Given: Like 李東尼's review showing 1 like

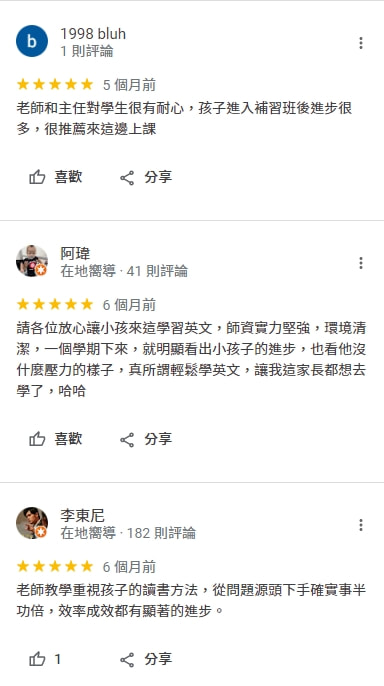Looking at the screenshot, I should pyautogui.click(x=45, y=659).
